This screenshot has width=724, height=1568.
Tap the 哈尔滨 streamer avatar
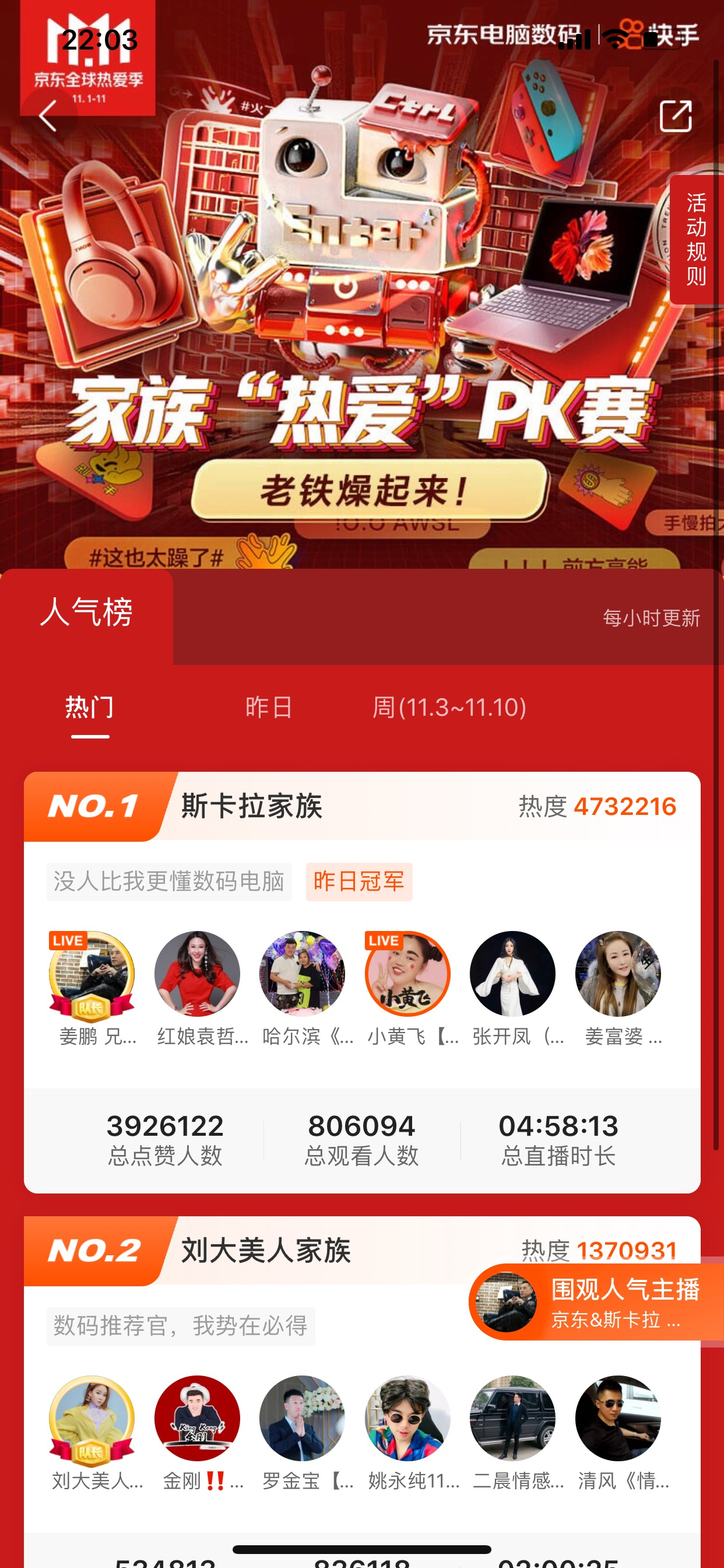(303, 974)
